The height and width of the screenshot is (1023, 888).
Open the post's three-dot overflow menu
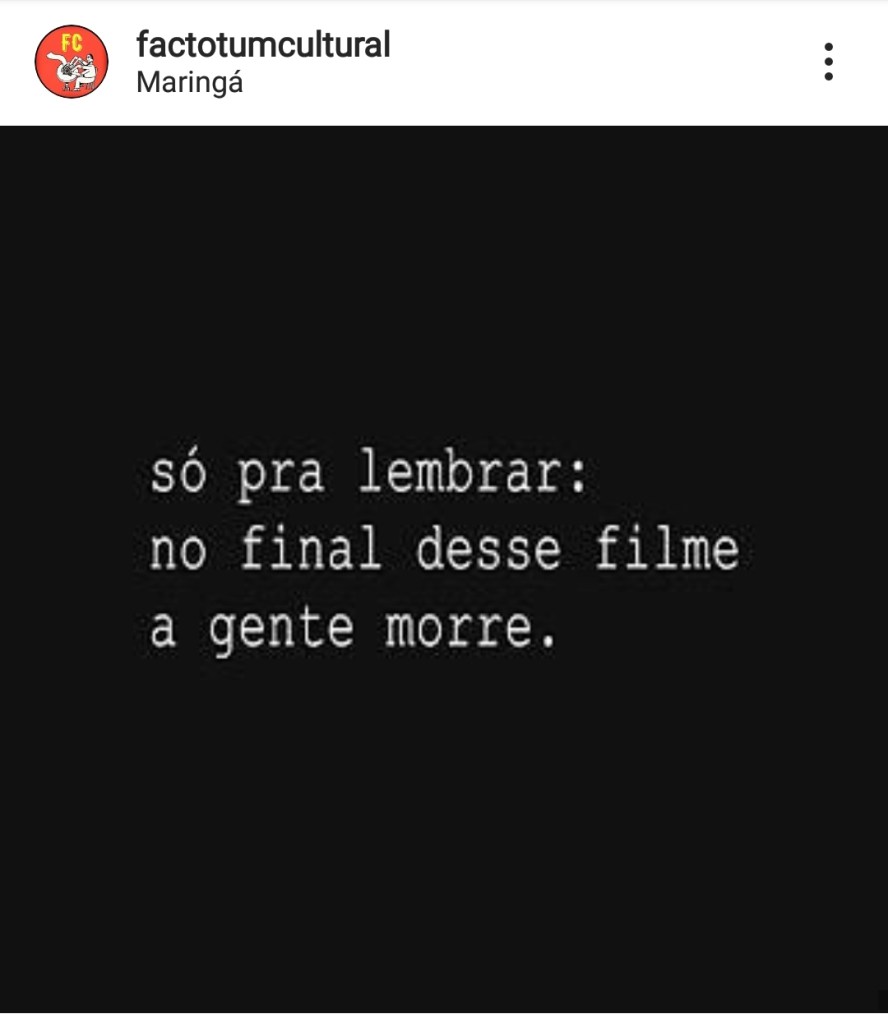tap(828, 62)
